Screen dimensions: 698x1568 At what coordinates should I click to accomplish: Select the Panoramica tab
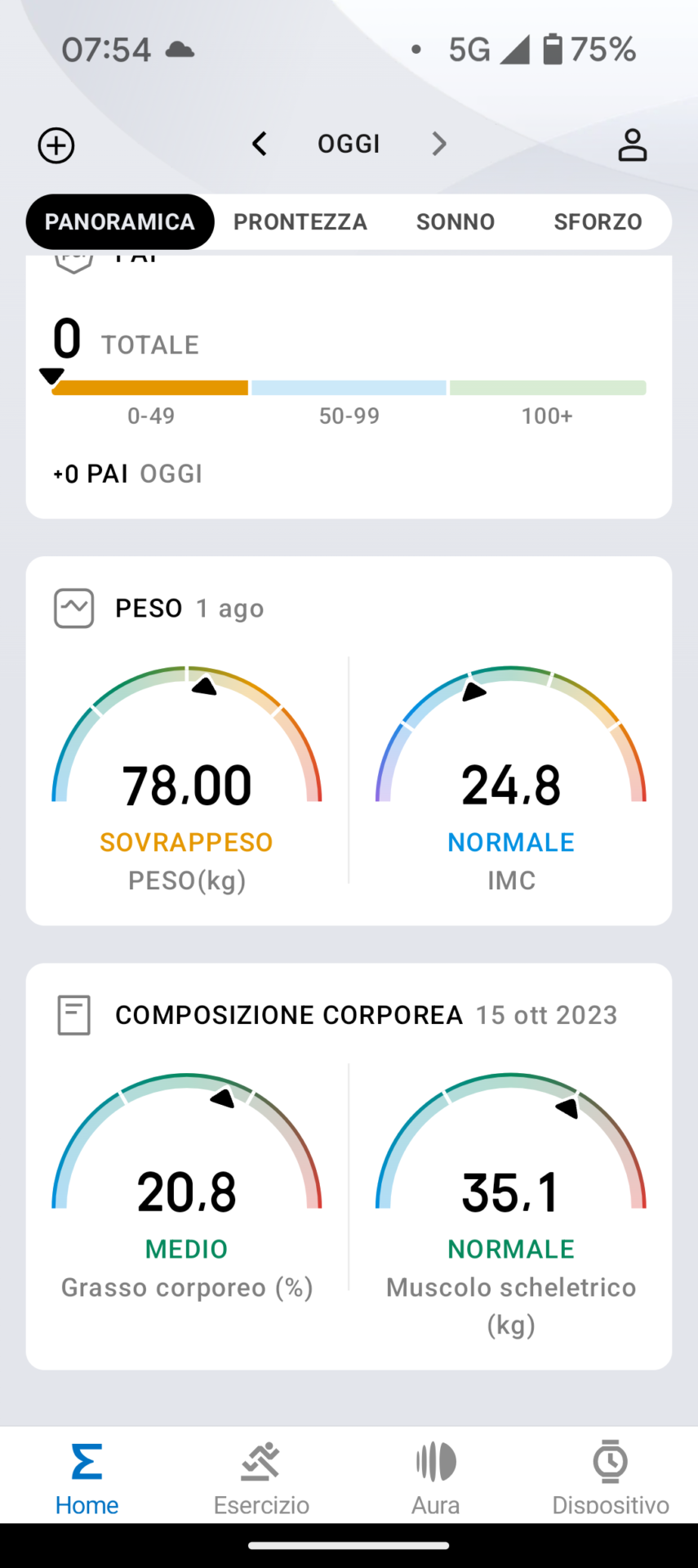coord(120,222)
